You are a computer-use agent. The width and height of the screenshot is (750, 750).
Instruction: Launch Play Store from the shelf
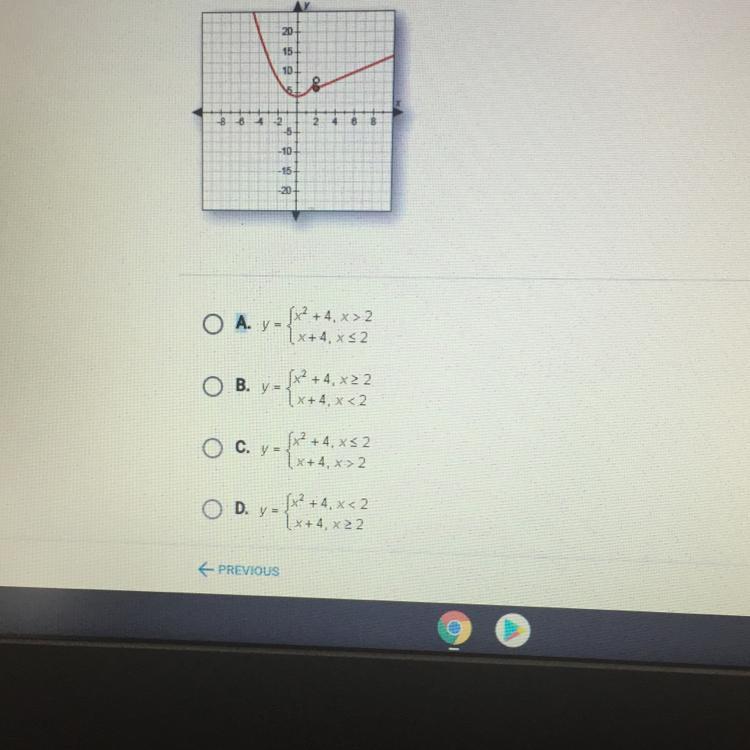click(512, 630)
